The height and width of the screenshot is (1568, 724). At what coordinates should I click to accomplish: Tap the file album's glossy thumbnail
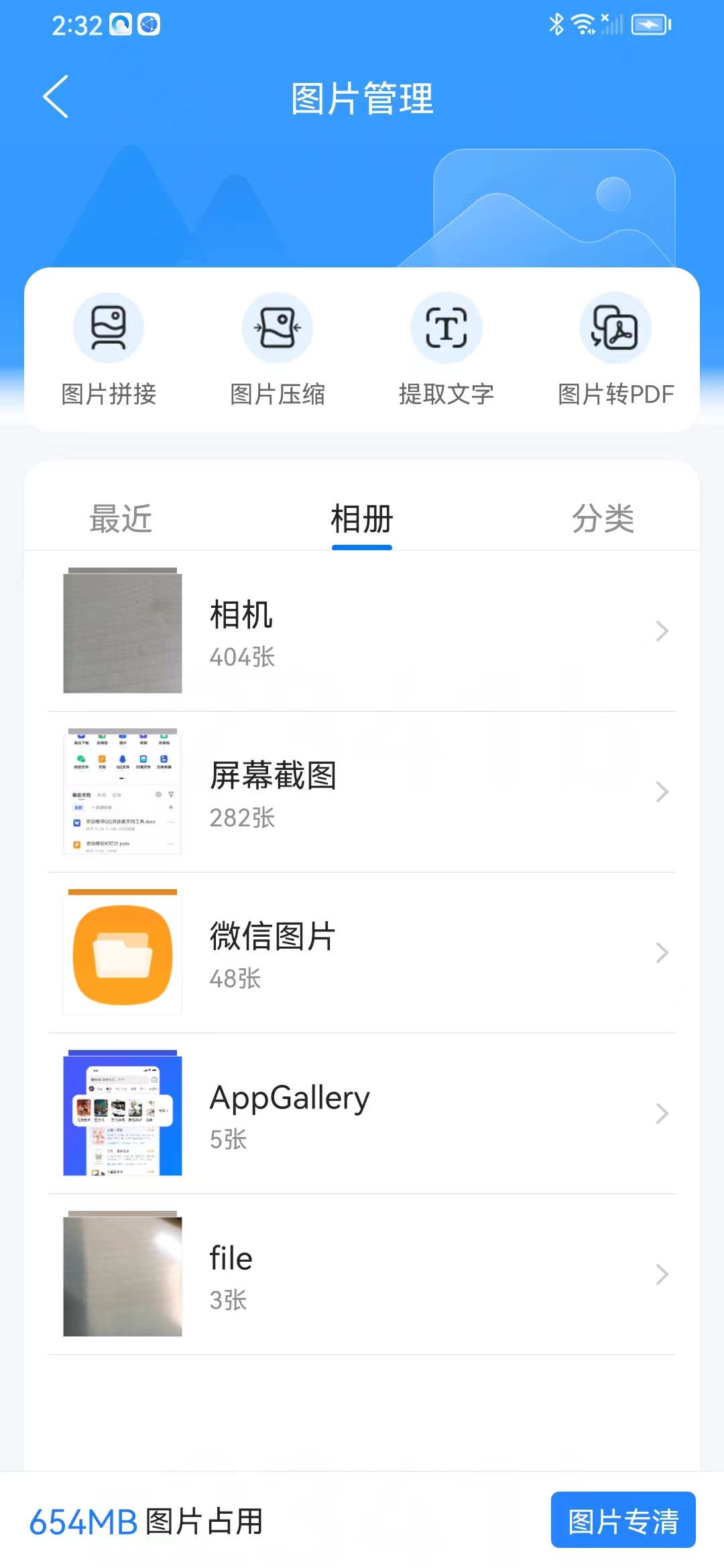point(122,1275)
